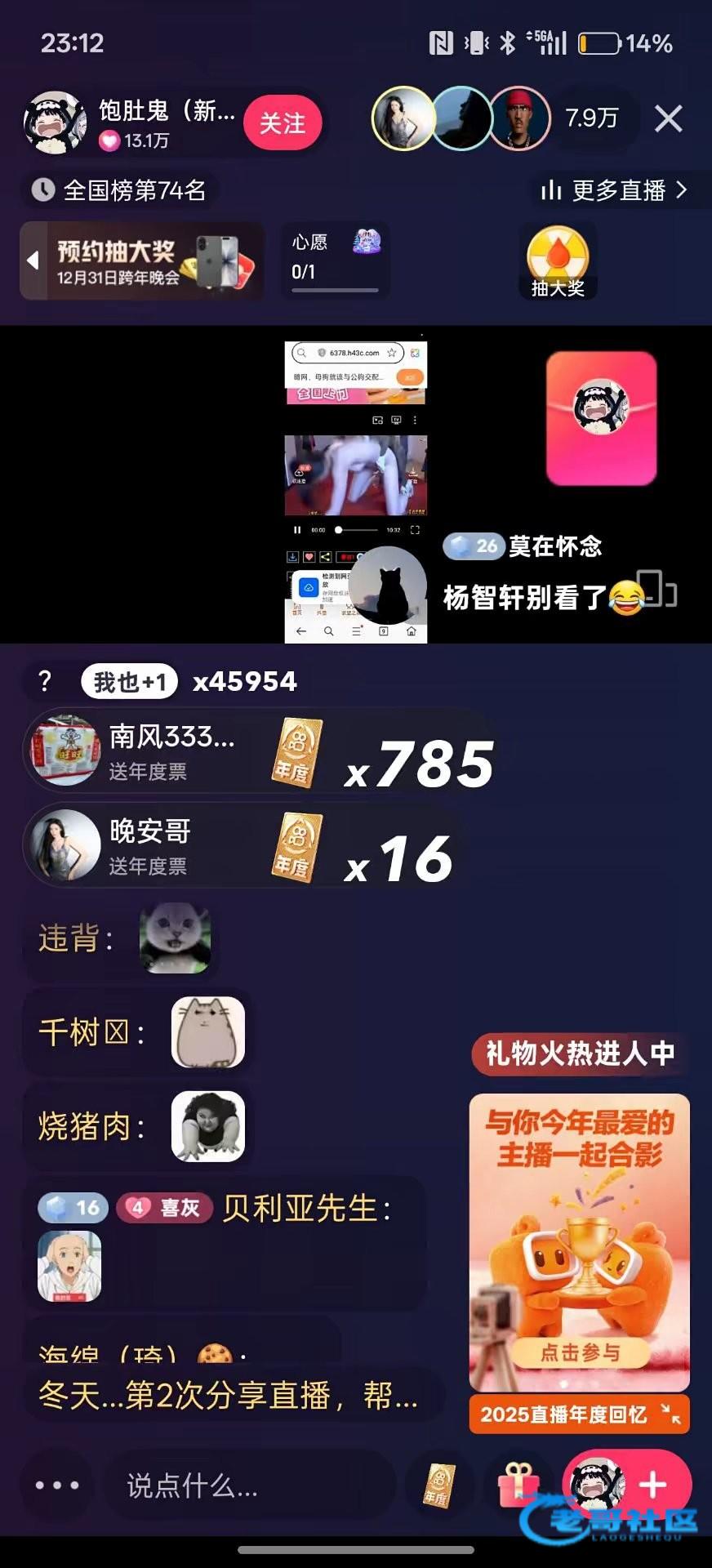This screenshot has height=1568, width=712.
Task: Open the gift box panel
Action: click(518, 1484)
